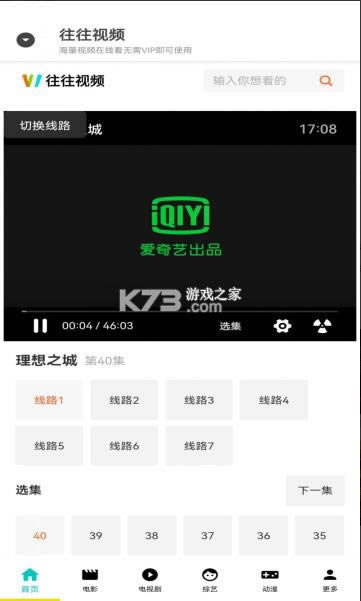Image resolution: width=361 pixels, height=601 pixels.
Task: Tap the dropdown arrow beside 往往视频
Action: coord(26,40)
